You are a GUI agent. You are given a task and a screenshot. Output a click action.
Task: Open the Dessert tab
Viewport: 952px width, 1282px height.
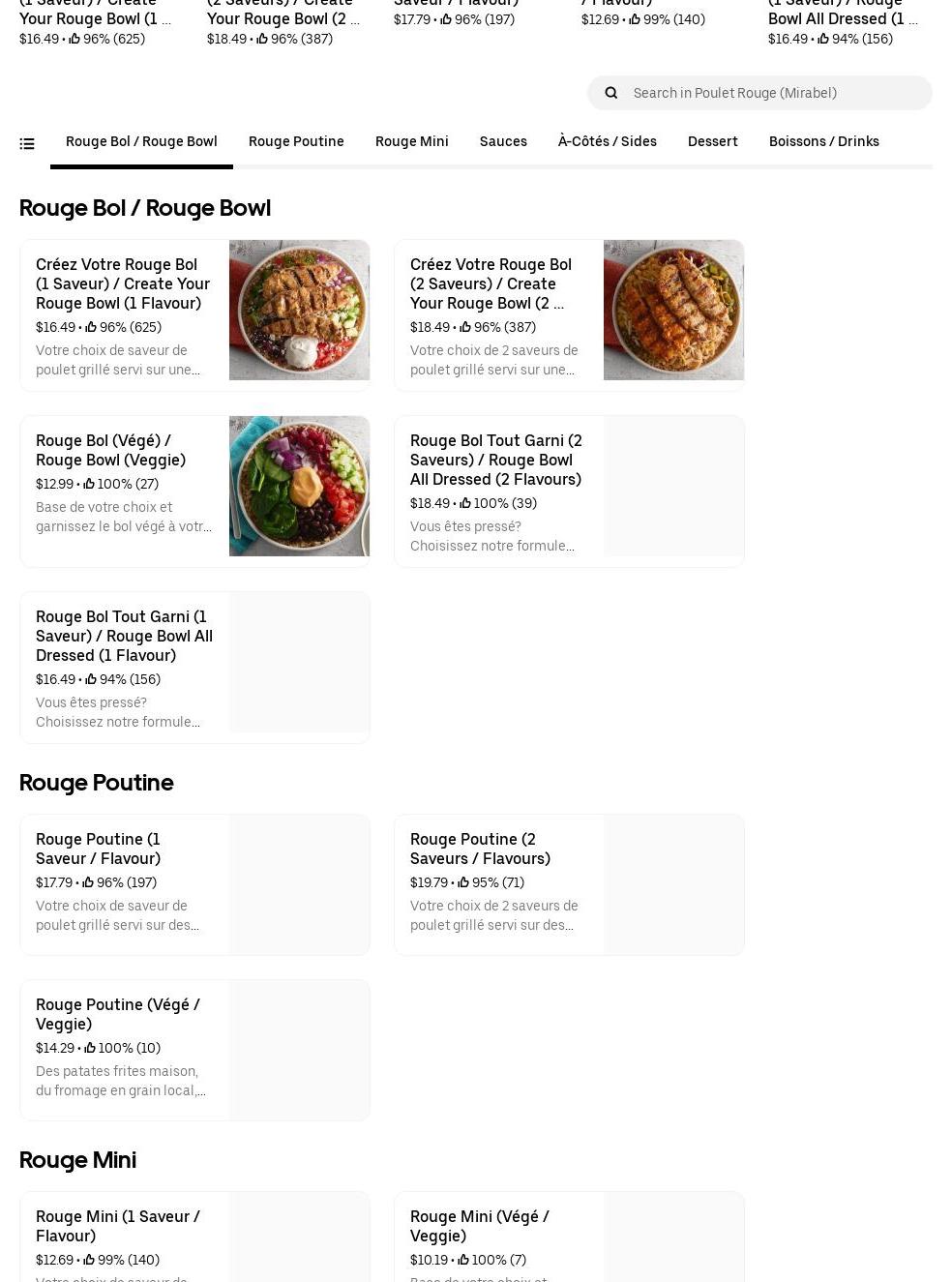tap(712, 141)
